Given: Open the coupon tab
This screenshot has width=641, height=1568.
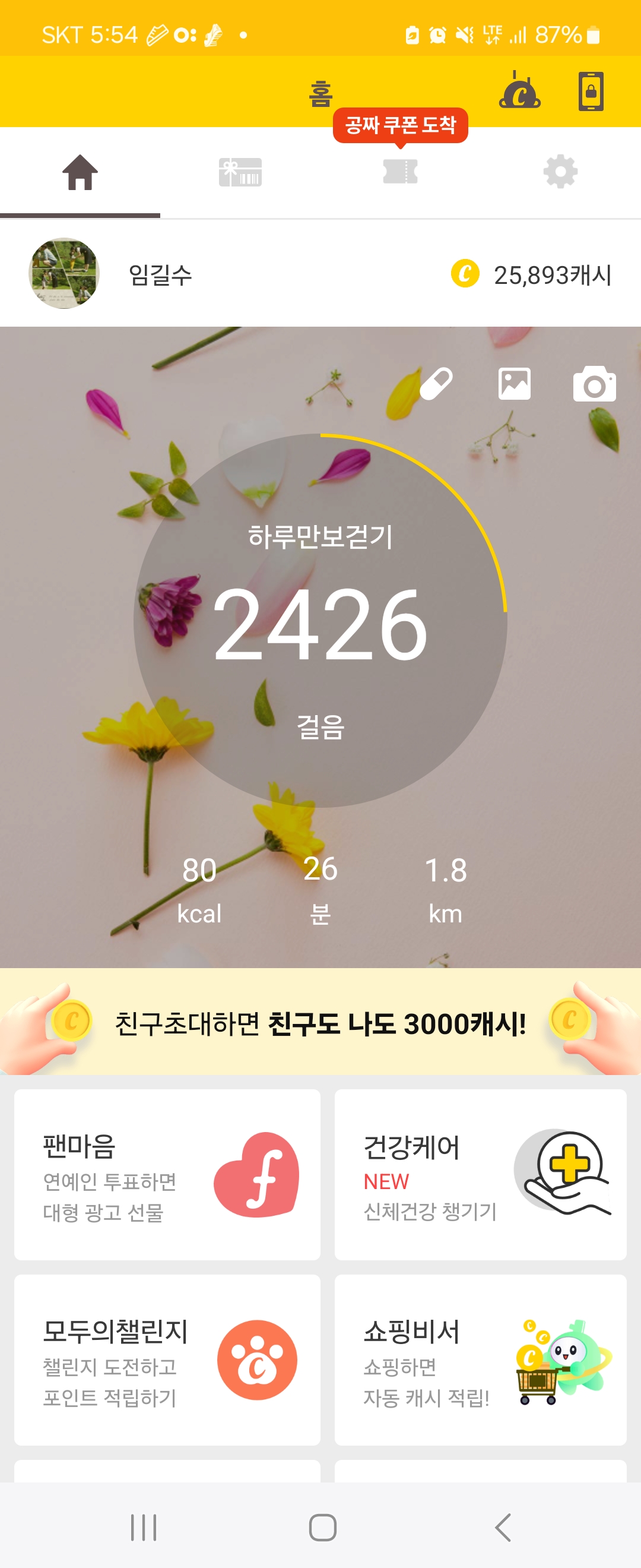Looking at the screenshot, I should [x=400, y=172].
